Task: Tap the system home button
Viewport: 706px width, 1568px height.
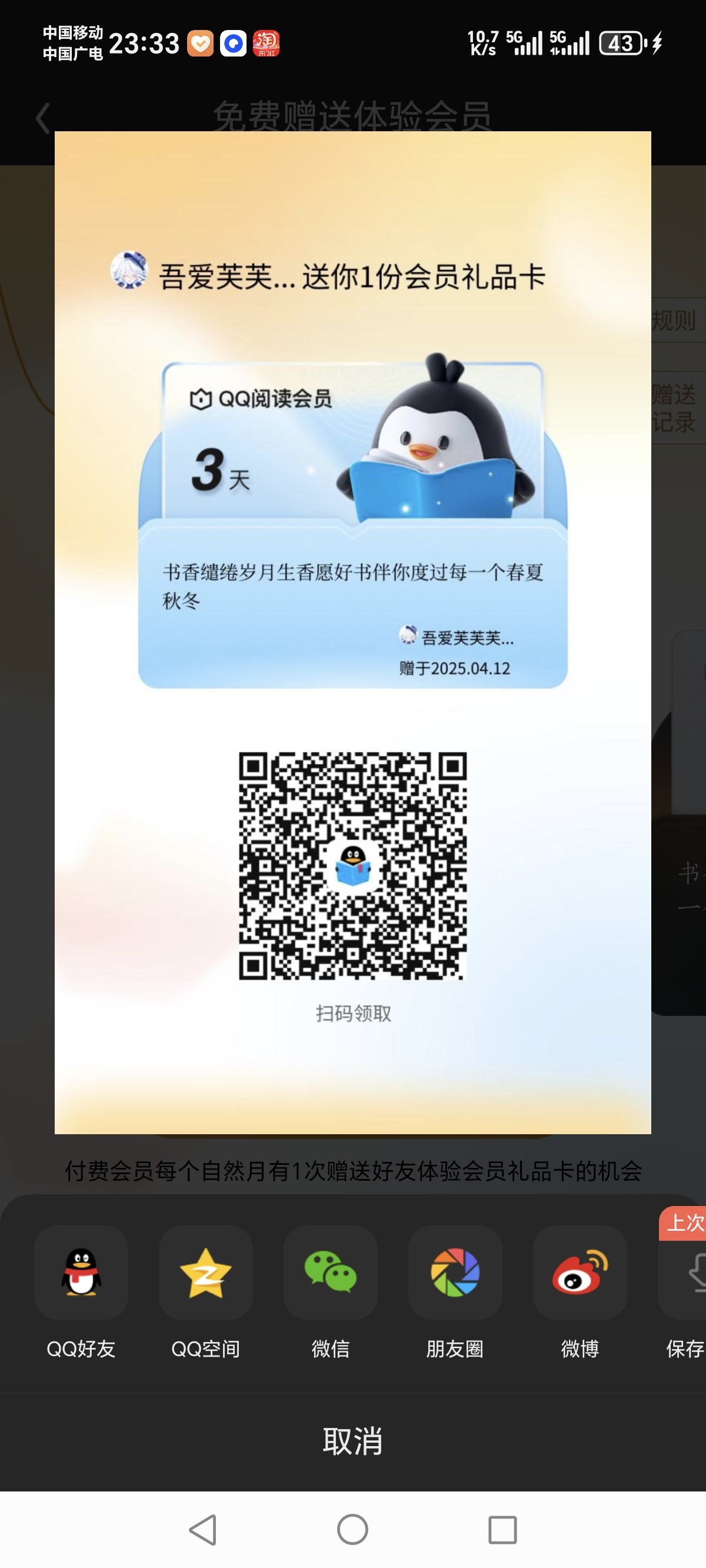Action: click(x=353, y=1530)
